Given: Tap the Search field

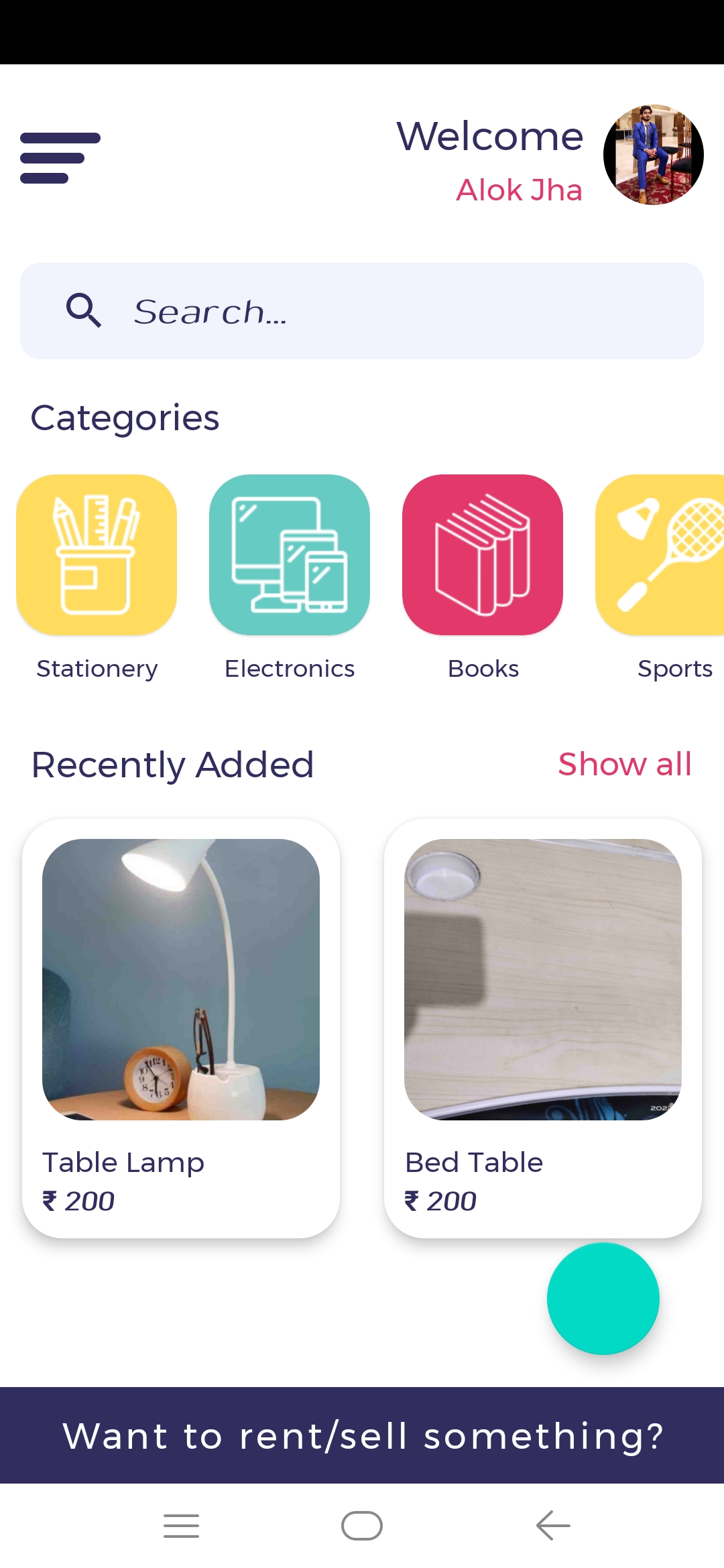Looking at the screenshot, I should click(362, 311).
